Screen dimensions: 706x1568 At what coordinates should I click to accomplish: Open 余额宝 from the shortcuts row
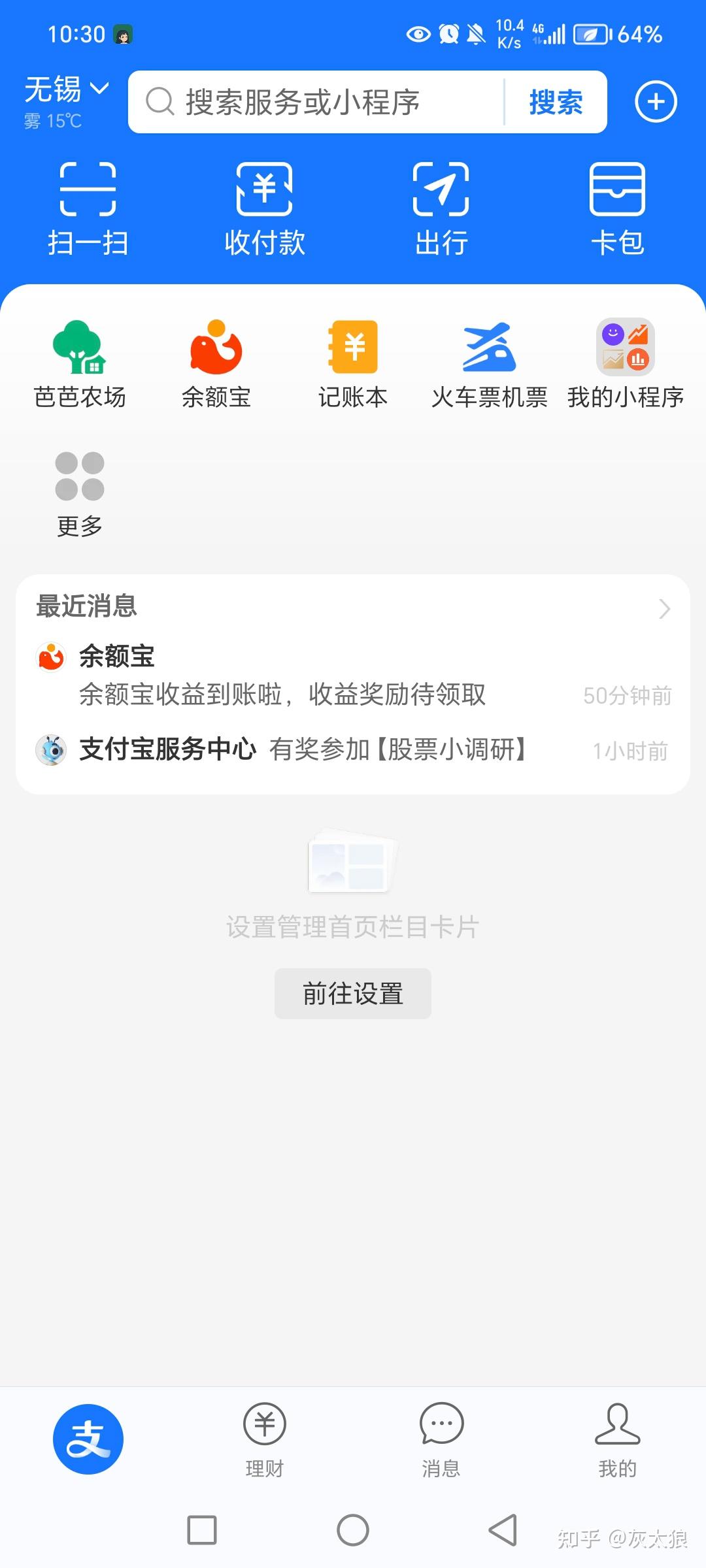tap(216, 363)
